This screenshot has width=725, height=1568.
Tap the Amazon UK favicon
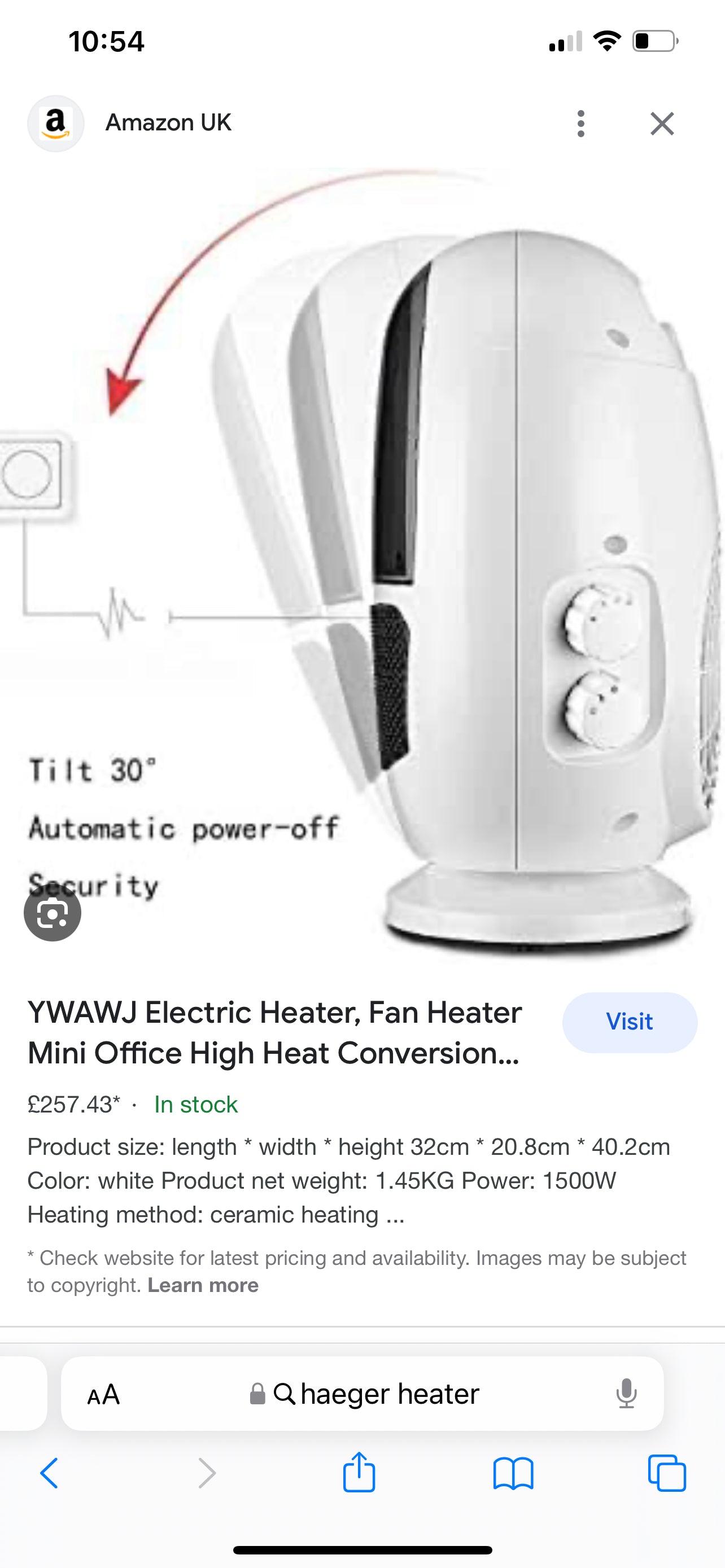coord(55,122)
